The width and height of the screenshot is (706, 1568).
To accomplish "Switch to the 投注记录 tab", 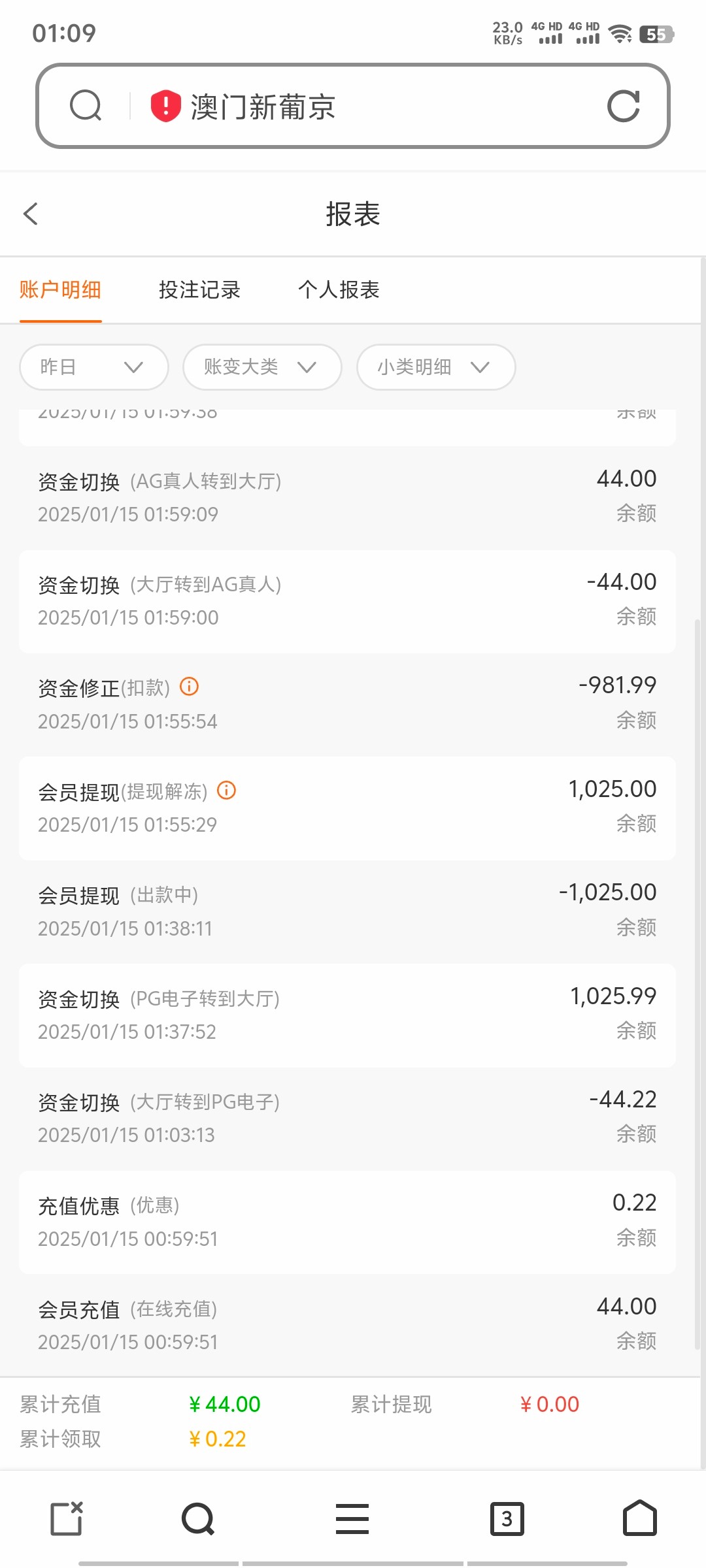I will [x=199, y=289].
